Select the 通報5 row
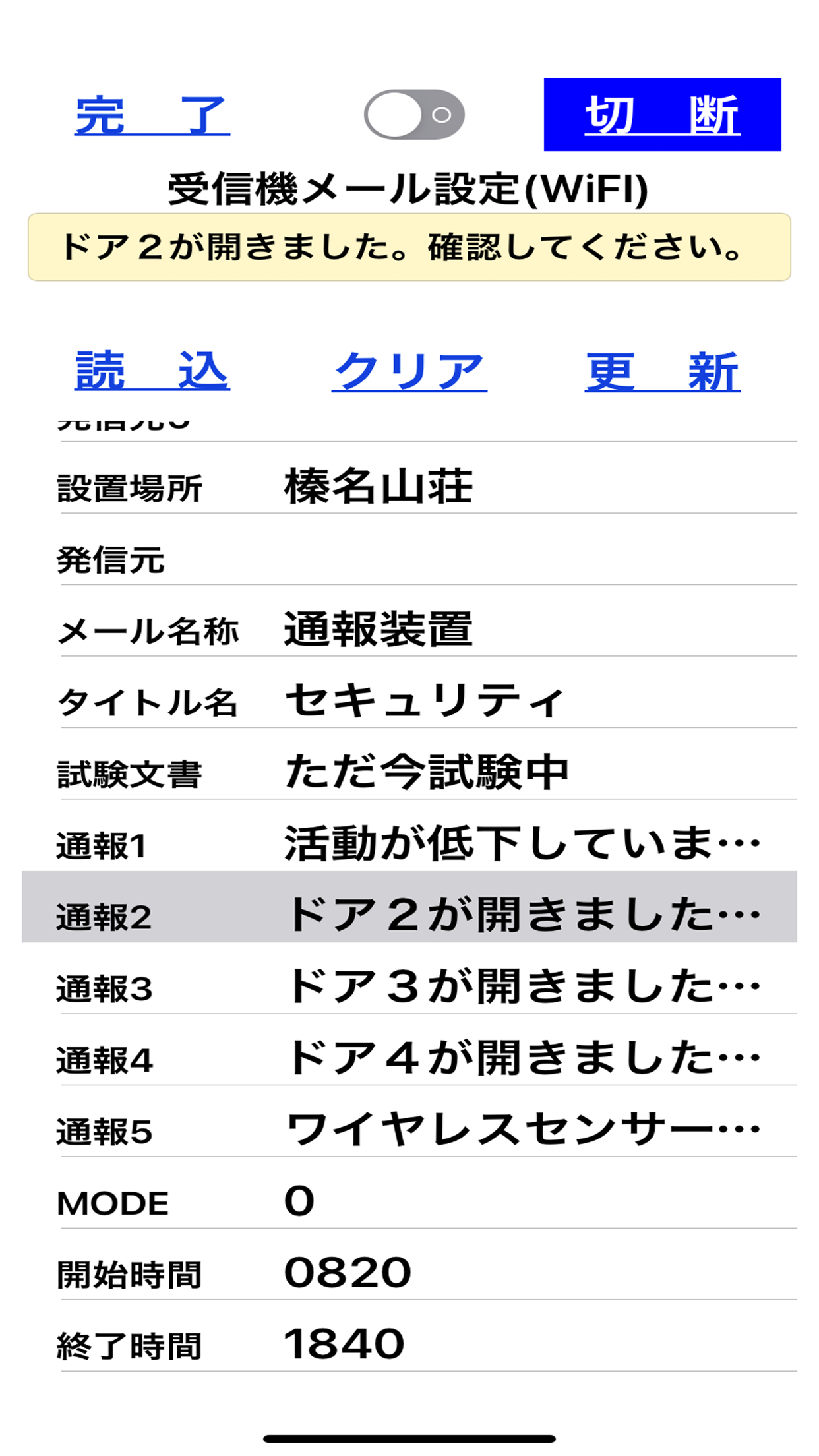 click(x=409, y=1121)
